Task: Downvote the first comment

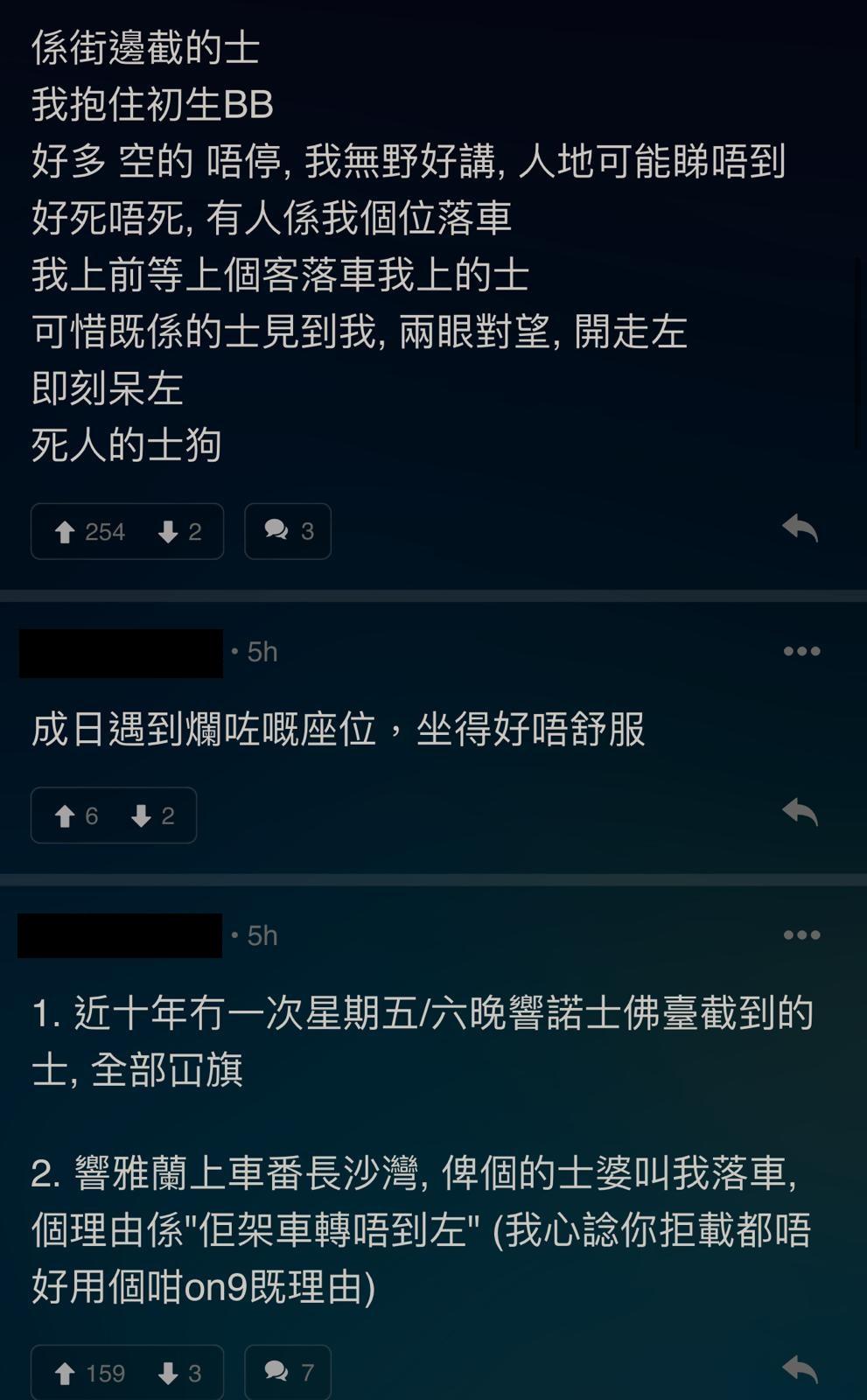Action: [169, 531]
